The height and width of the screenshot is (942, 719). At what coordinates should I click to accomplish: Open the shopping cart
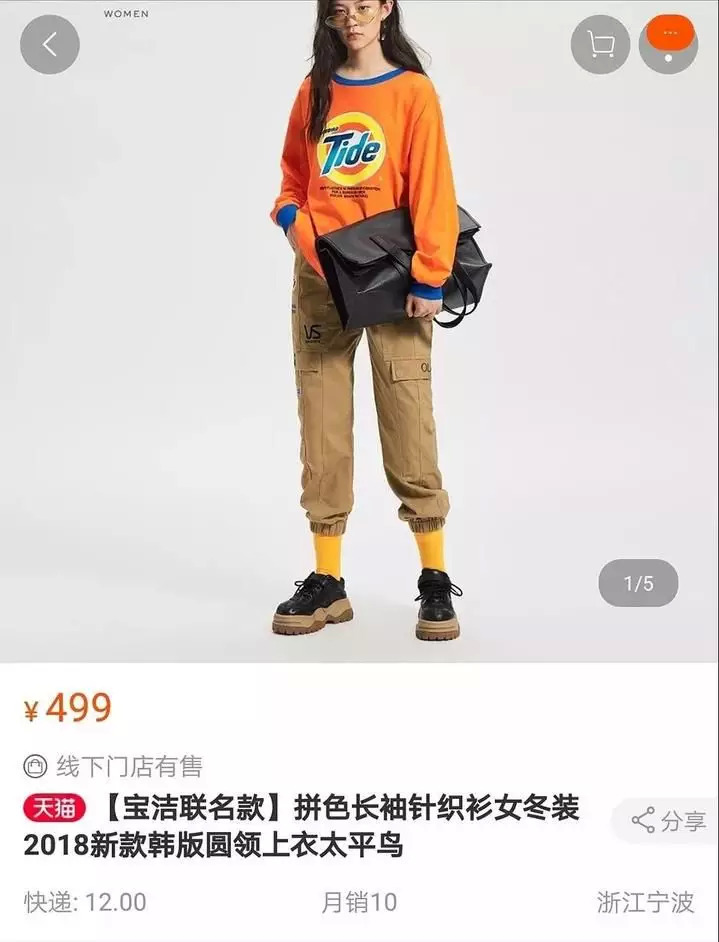600,44
